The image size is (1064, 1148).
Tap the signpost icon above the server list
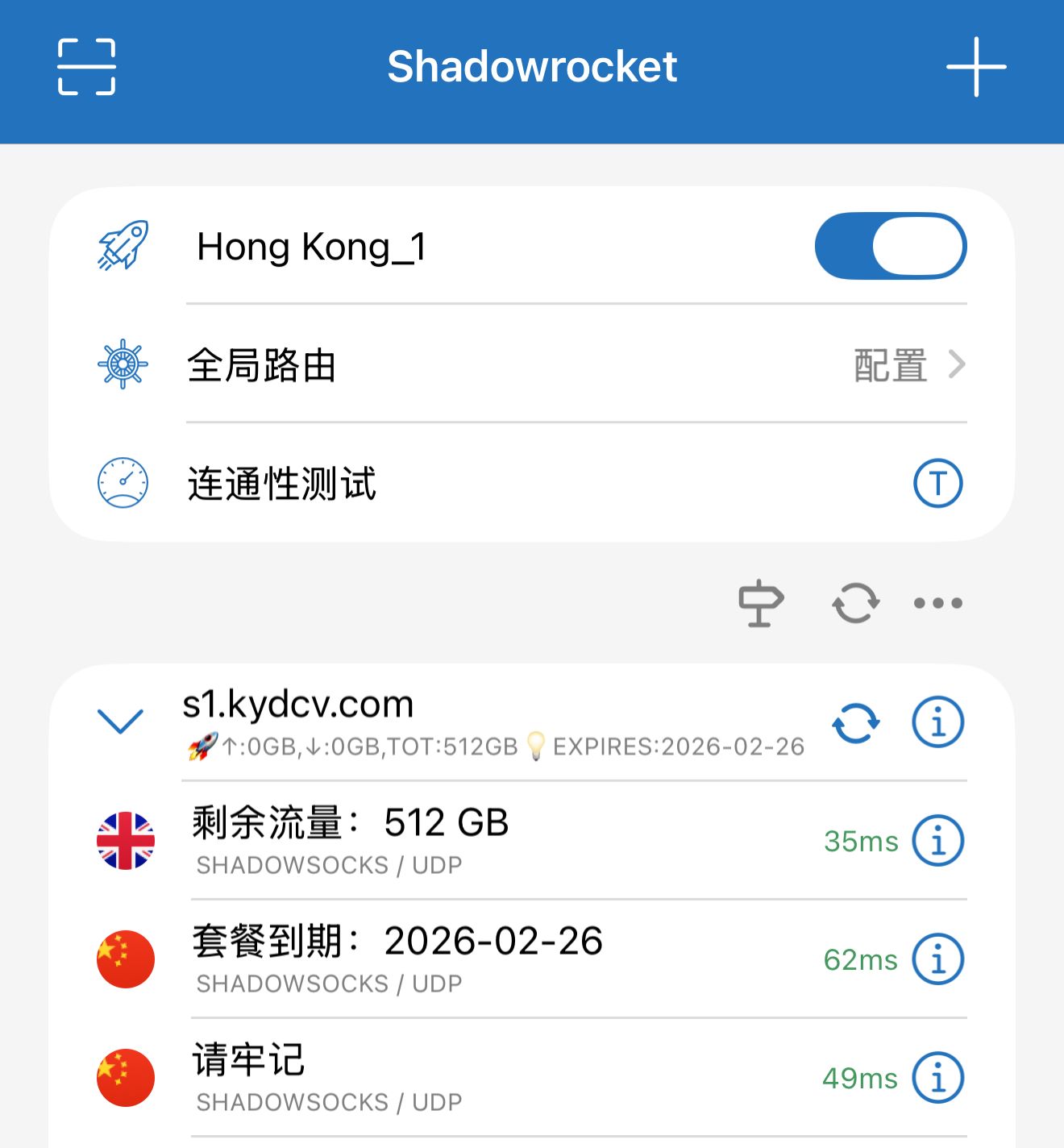point(761,603)
